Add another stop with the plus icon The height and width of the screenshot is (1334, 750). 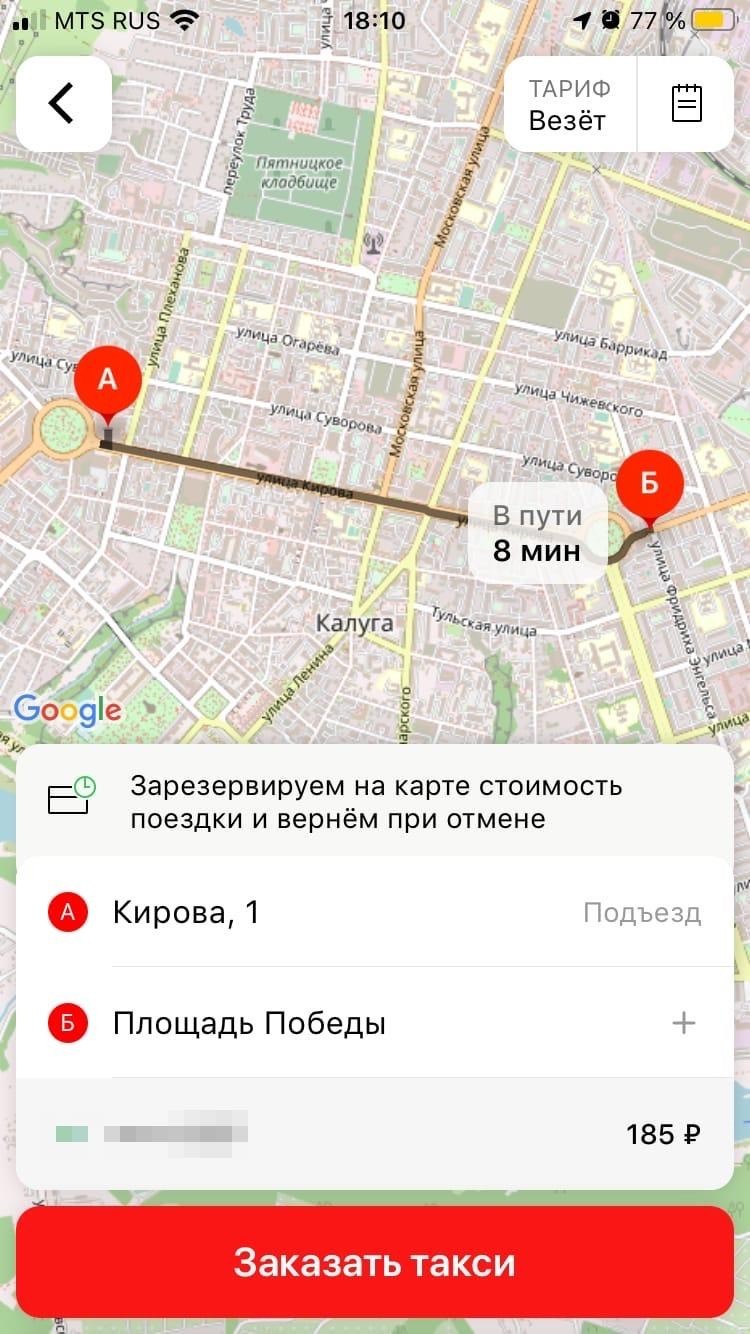pos(683,1023)
